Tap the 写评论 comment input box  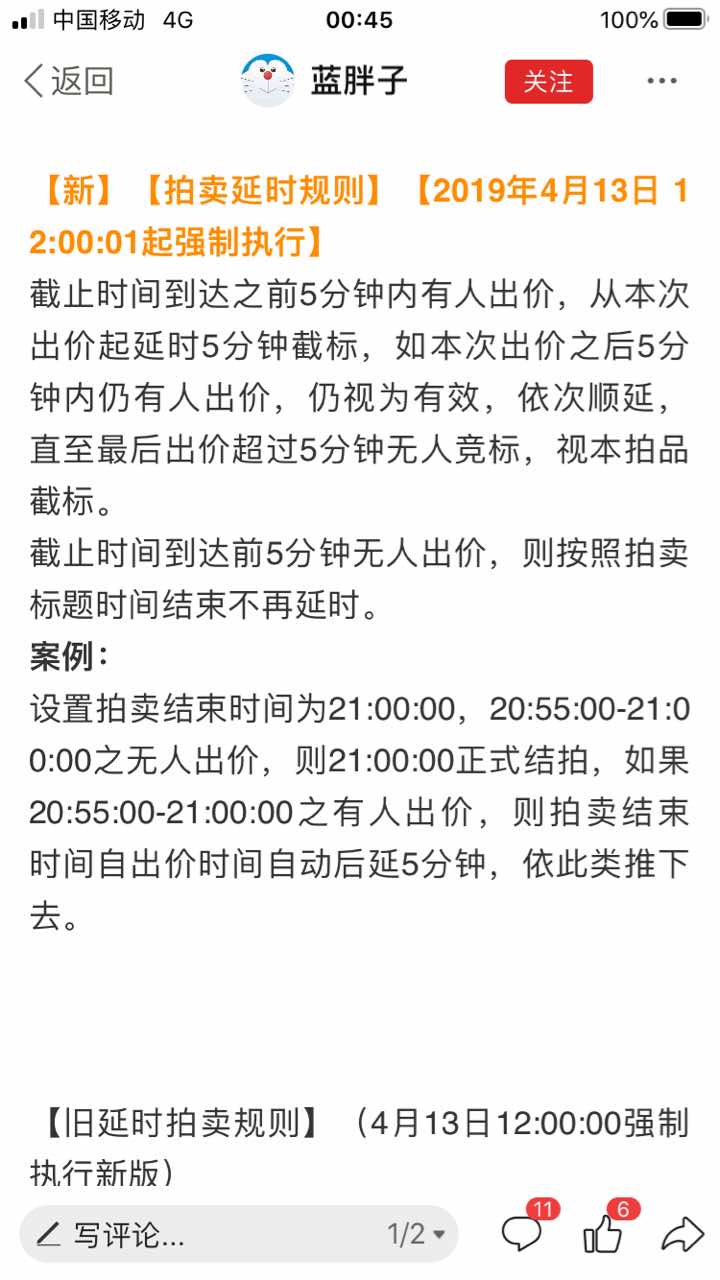tap(200, 1234)
